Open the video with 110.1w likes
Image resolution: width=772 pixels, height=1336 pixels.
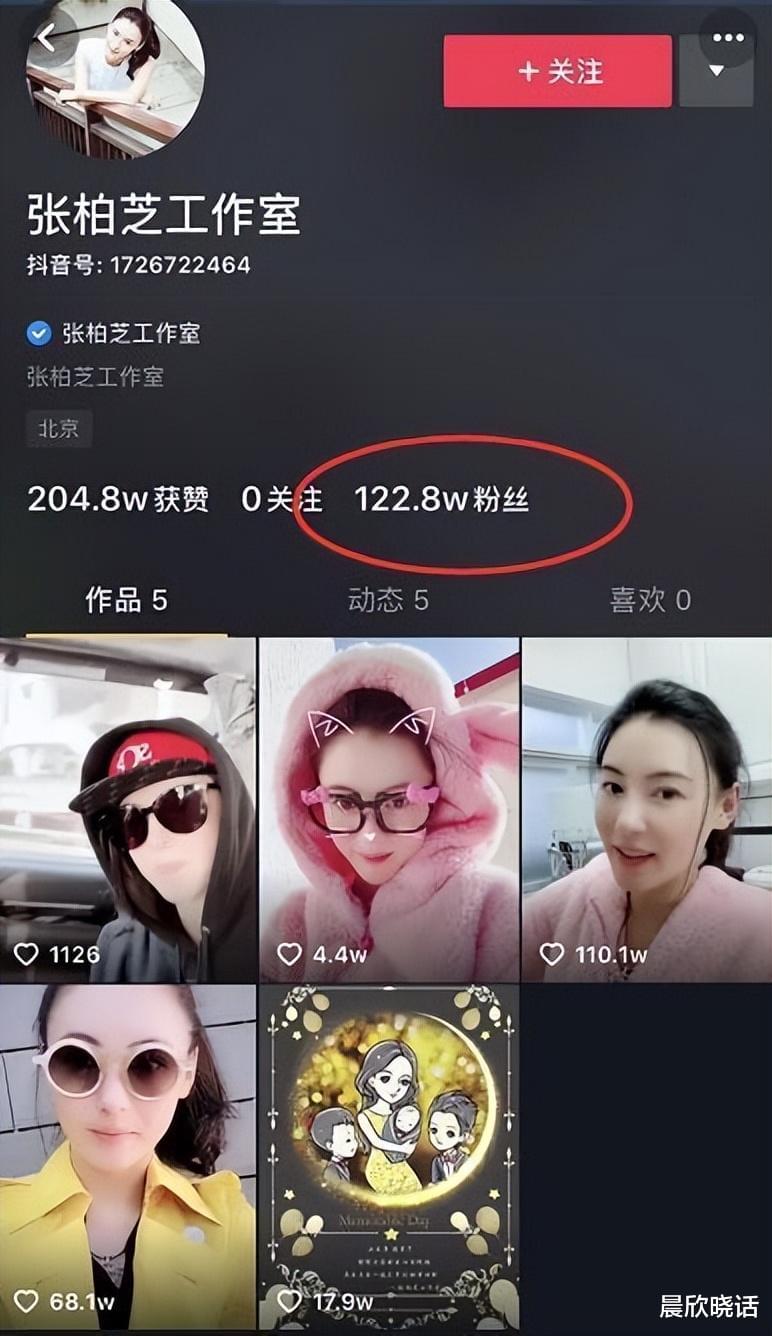coord(647,810)
